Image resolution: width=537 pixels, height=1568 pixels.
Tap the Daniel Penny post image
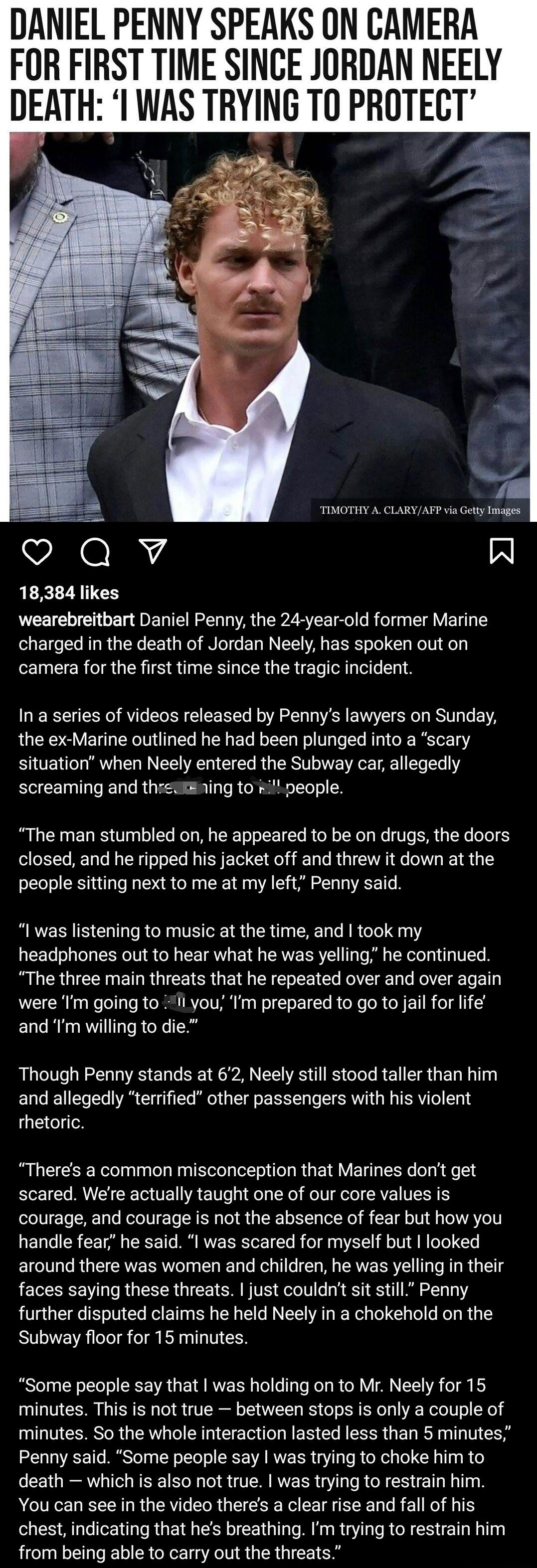pos(269,326)
